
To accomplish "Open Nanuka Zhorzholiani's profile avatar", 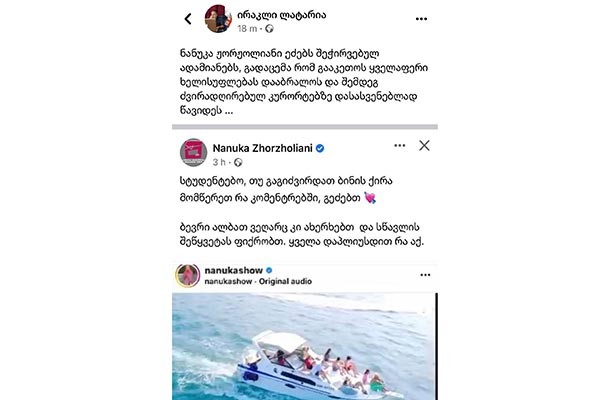I will coord(193,151).
